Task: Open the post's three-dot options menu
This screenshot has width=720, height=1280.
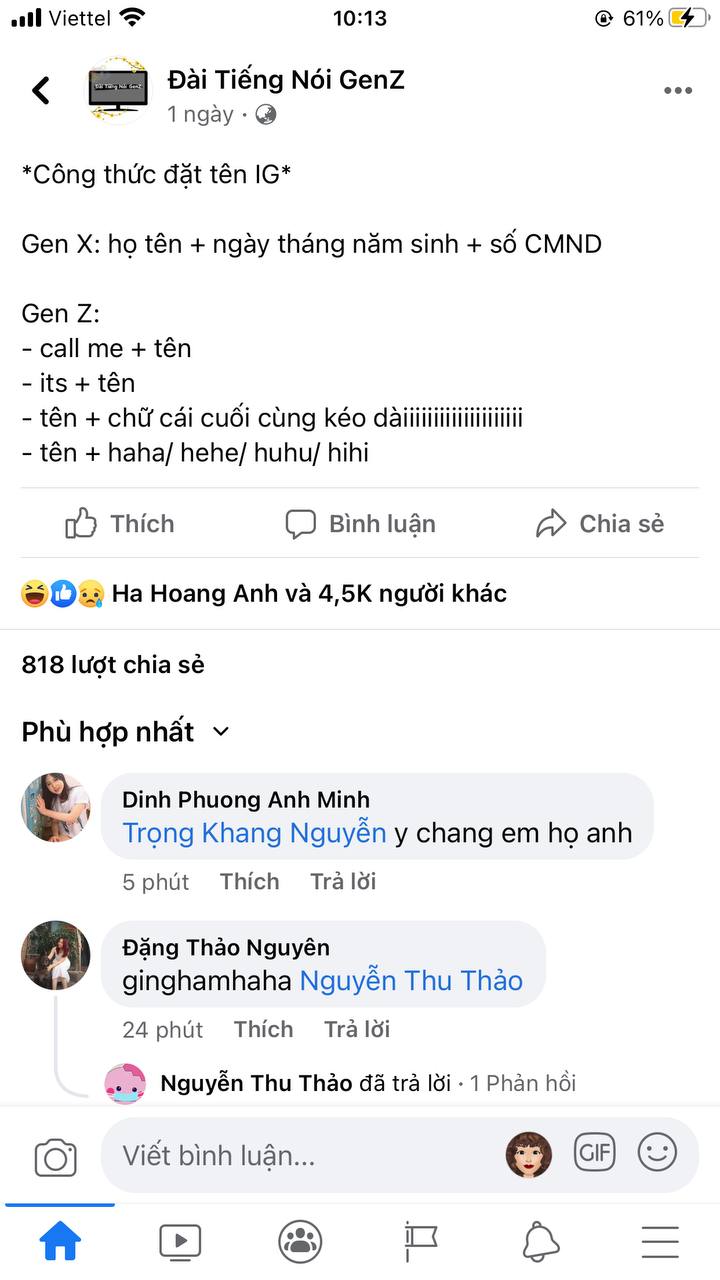Action: (677, 91)
